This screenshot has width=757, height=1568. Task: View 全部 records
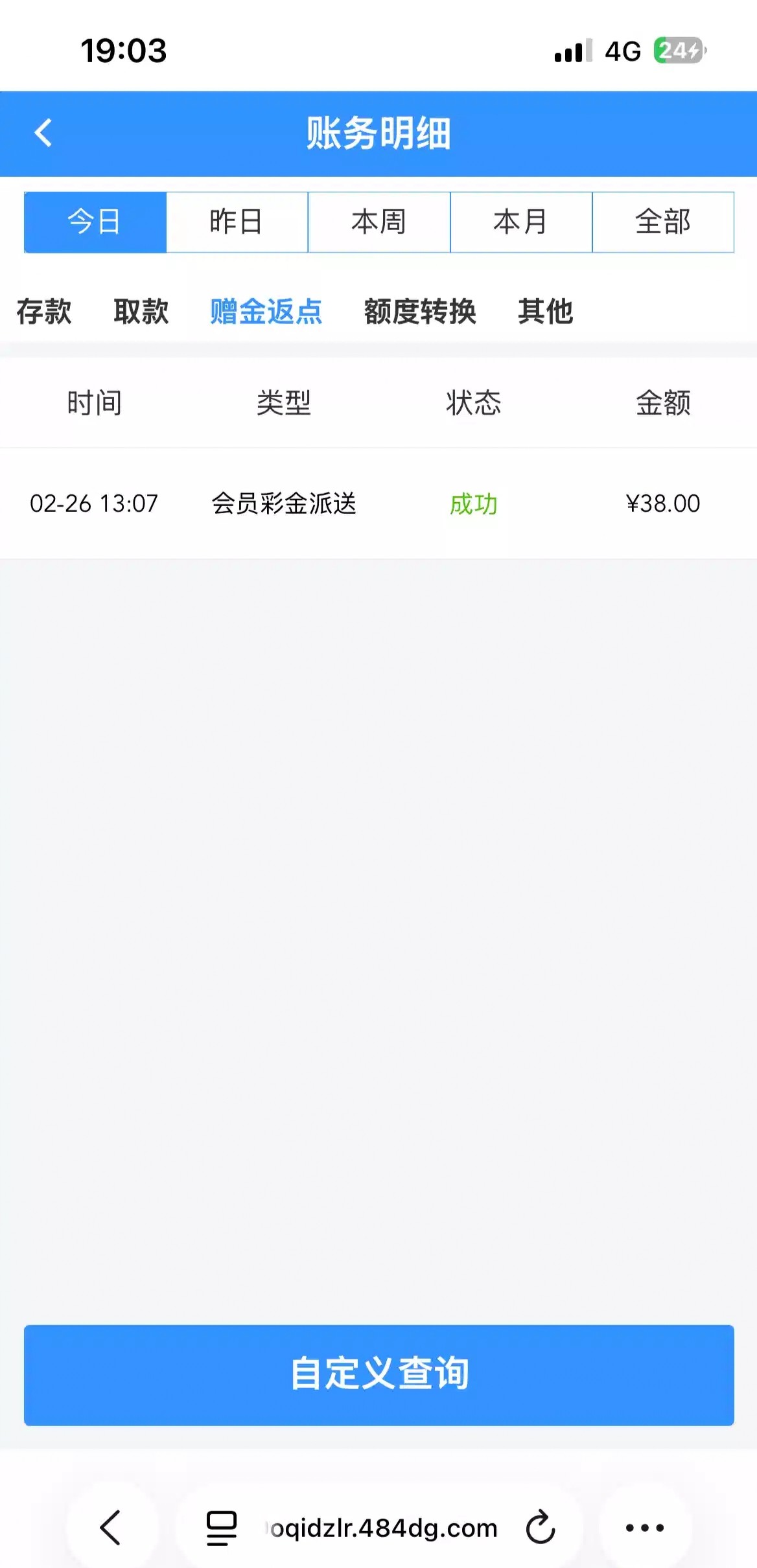(663, 222)
